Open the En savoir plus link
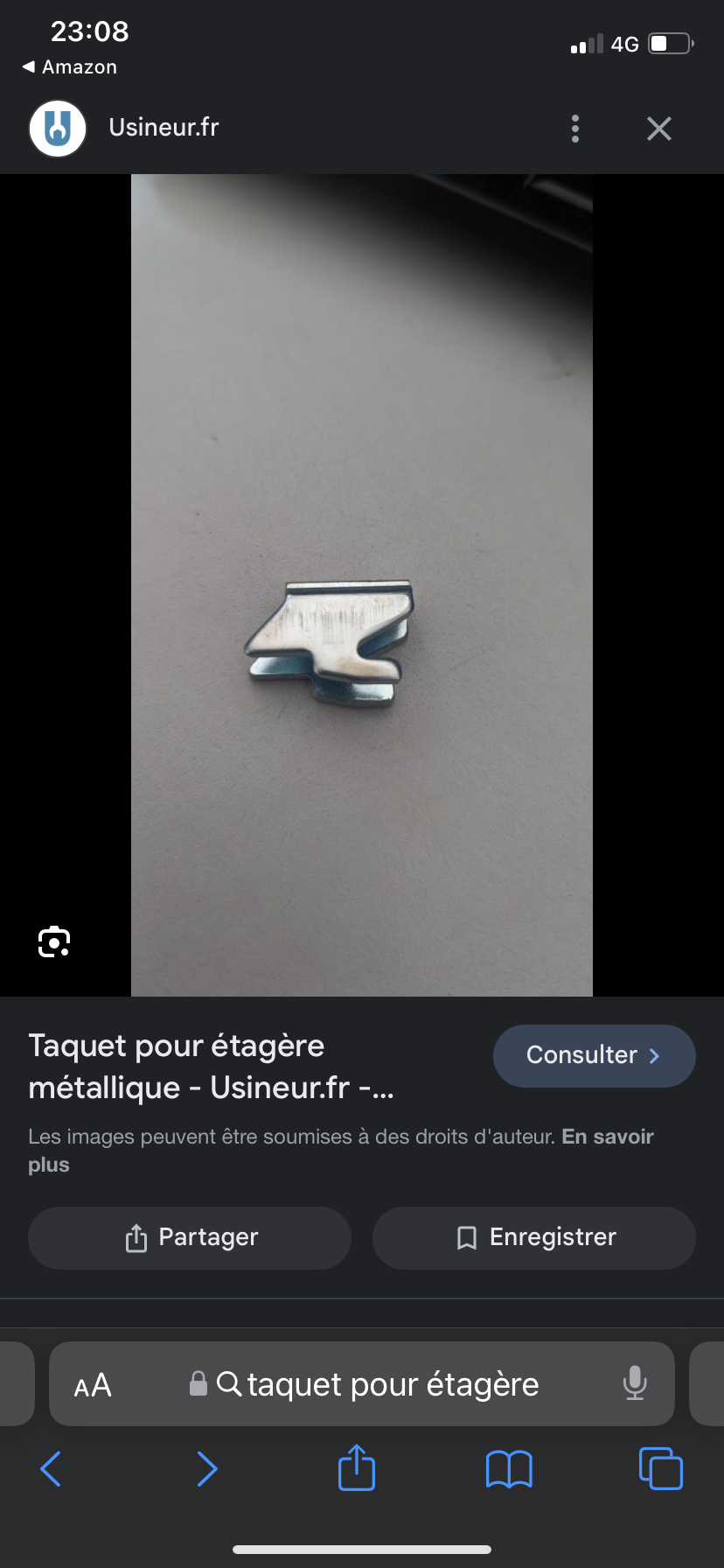 click(x=341, y=1151)
